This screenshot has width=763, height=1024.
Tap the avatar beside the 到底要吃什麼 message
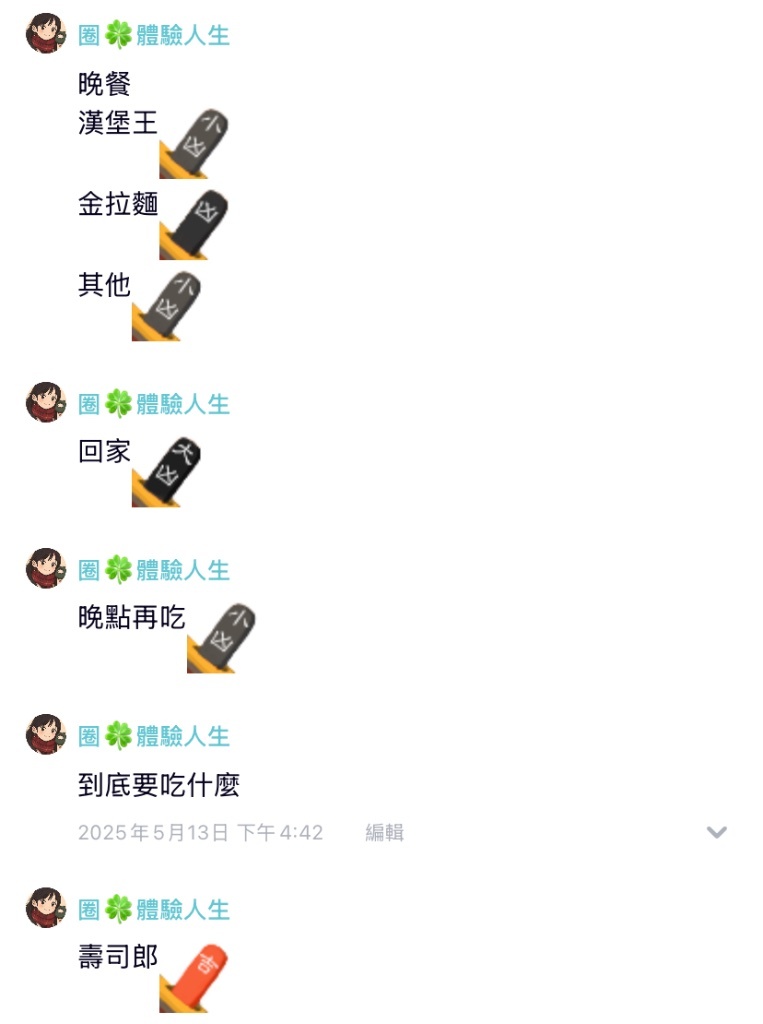click(45, 735)
